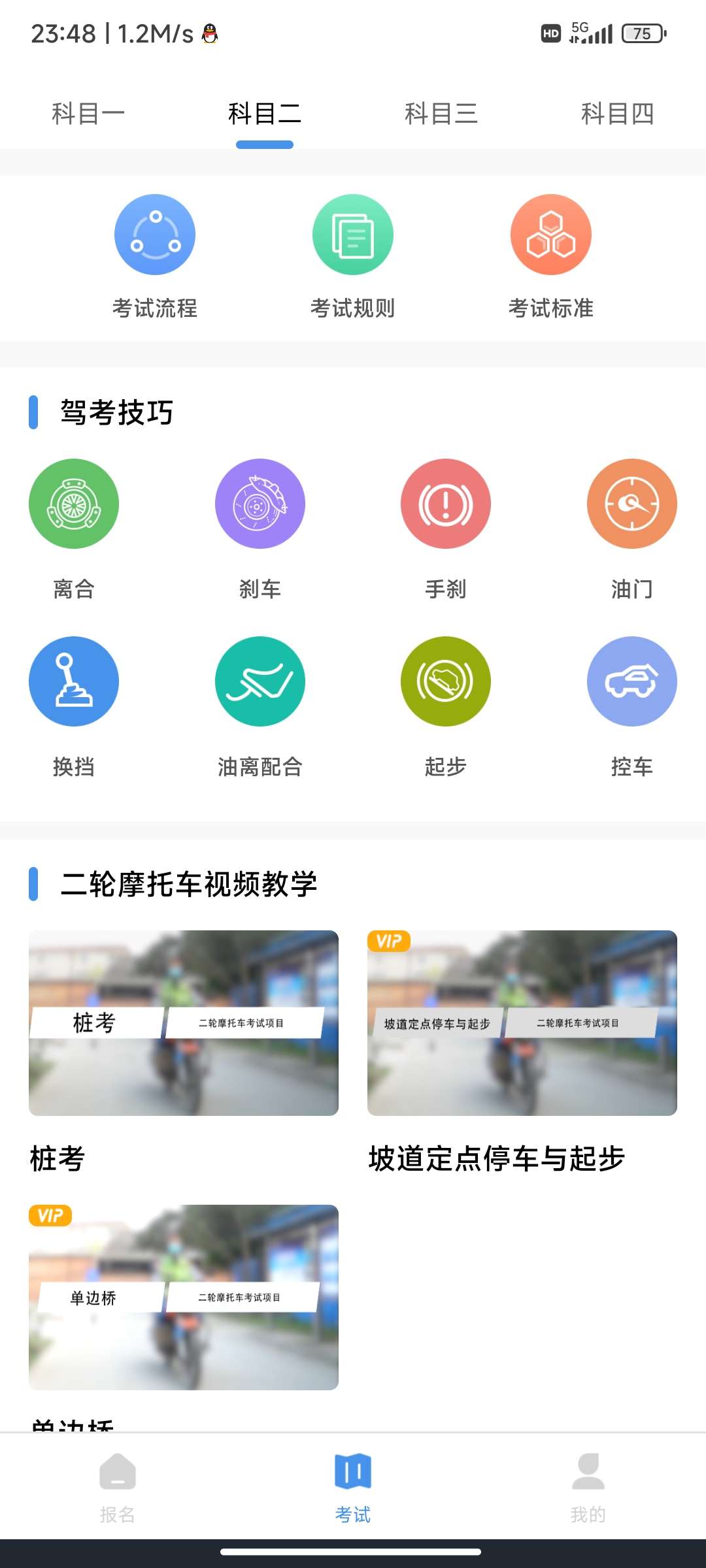The width and height of the screenshot is (706, 1568).
Task: Play the 桩考 video lesson
Action: pyautogui.click(x=184, y=1023)
